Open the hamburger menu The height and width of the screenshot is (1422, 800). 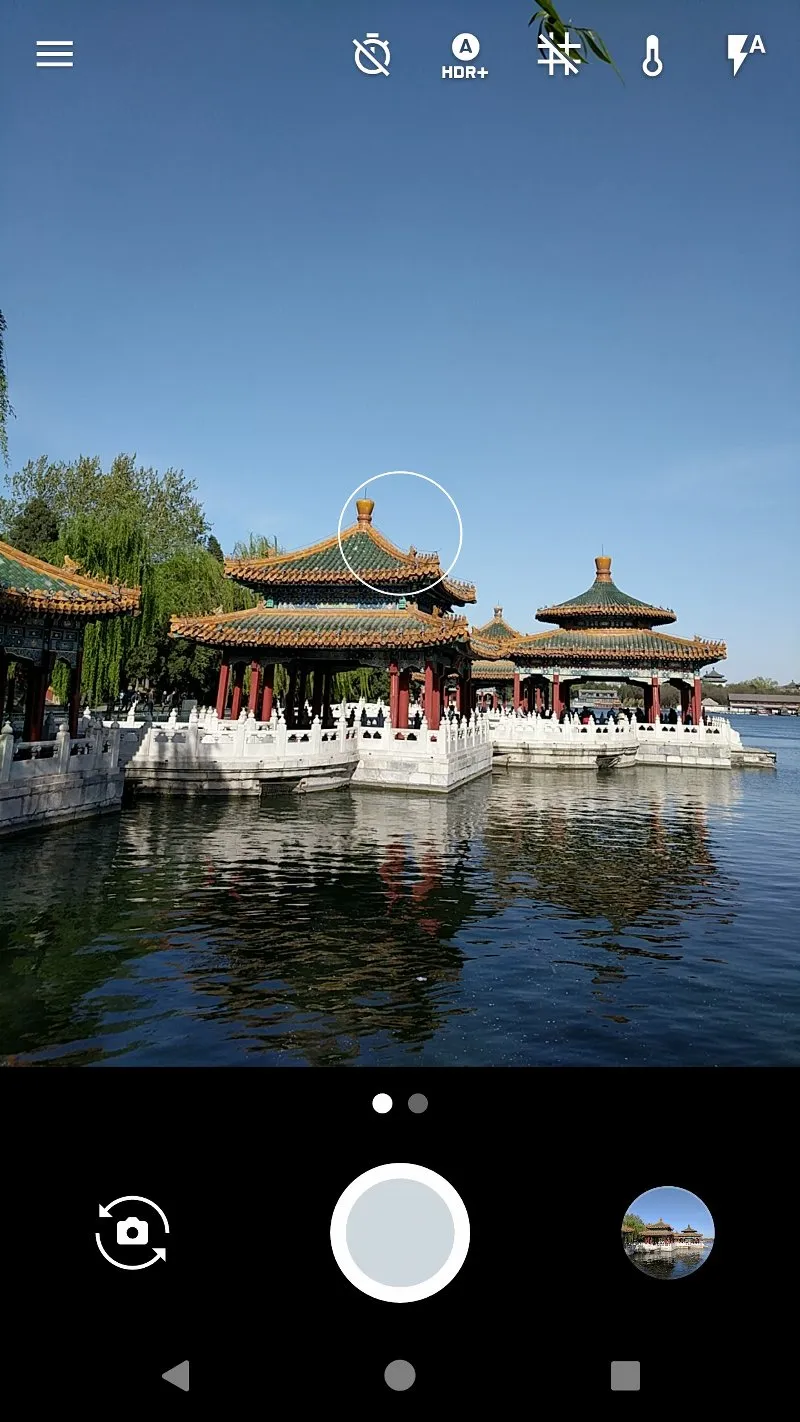pyautogui.click(x=55, y=54)
